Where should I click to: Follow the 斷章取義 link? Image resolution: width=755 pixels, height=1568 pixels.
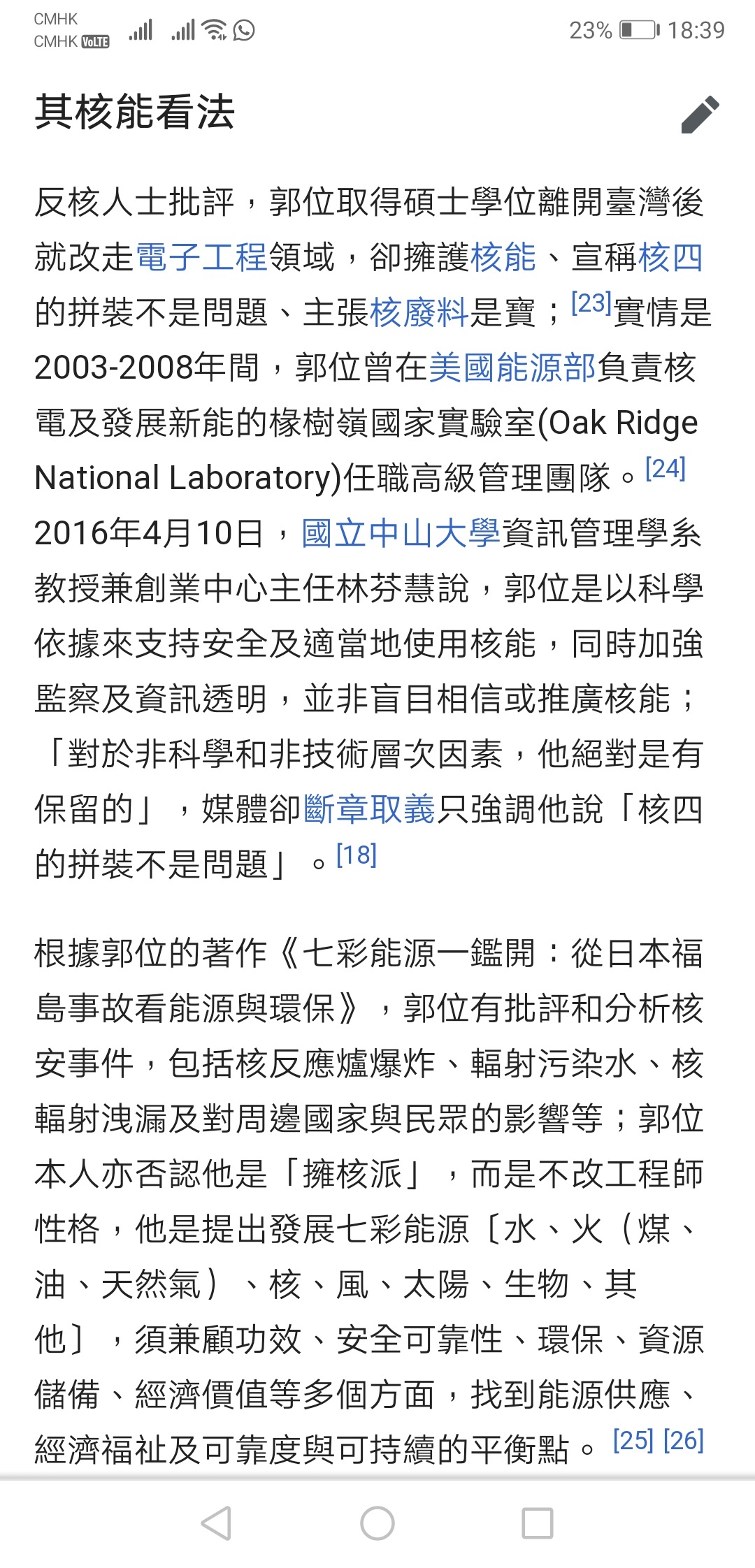369,810
